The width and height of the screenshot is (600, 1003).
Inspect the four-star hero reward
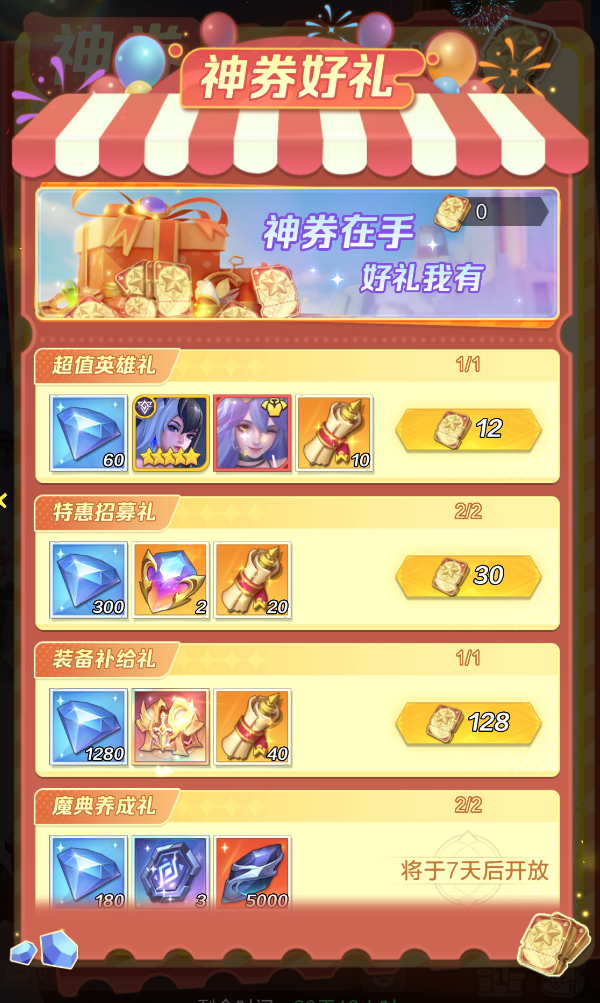point(171,433)
